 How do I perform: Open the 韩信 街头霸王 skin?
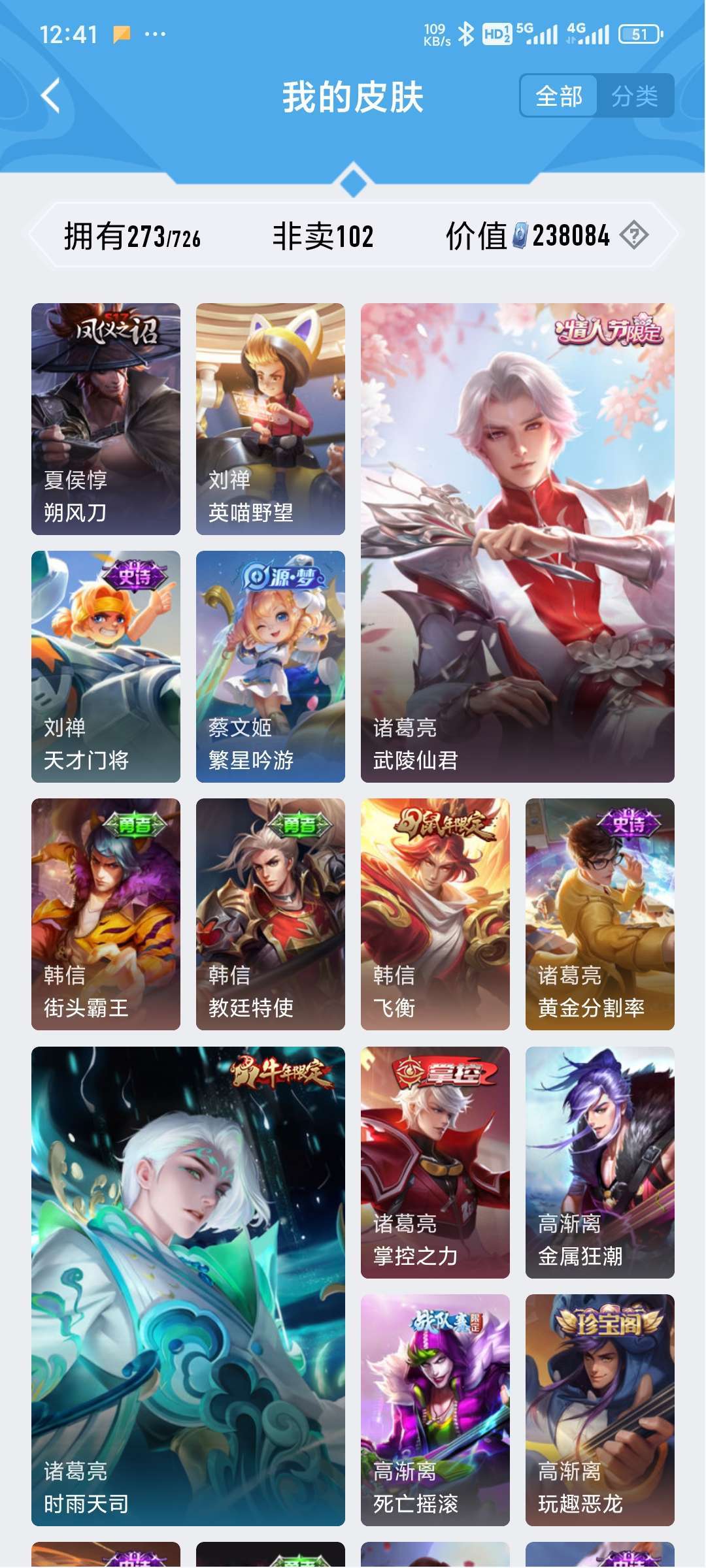(x=106, y=914)
